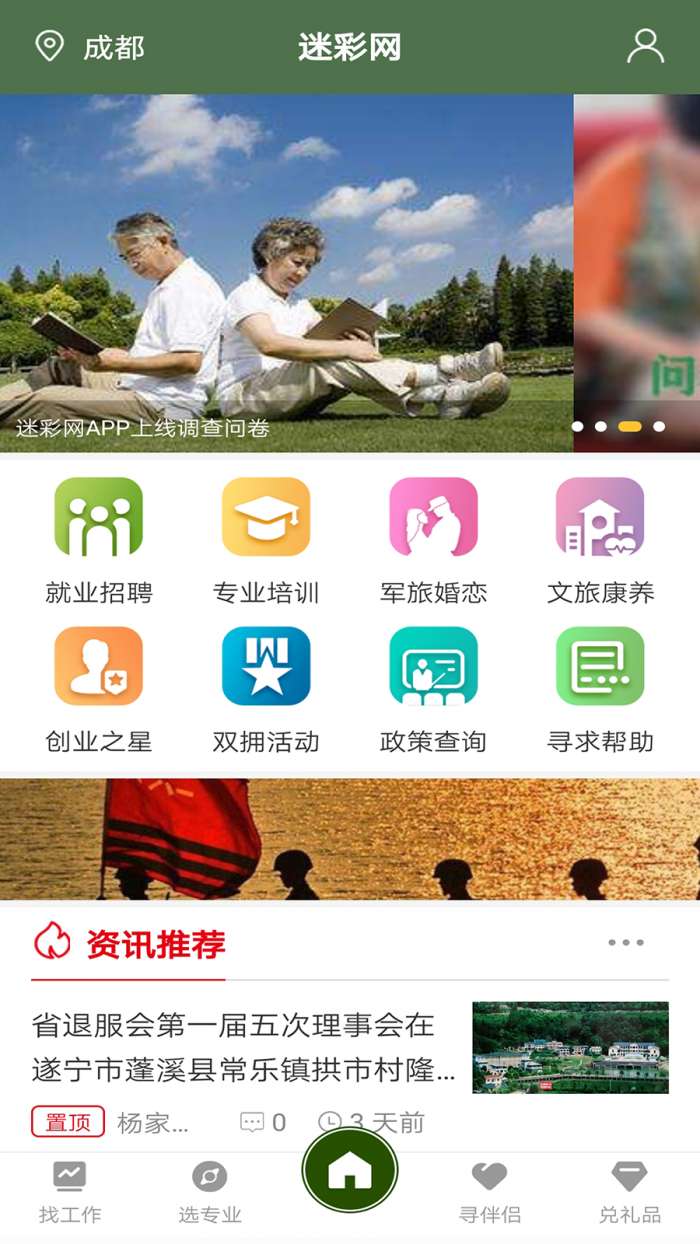Image resolution: width=700 pixels, height=1244 pixels.
Task: Go to the center home button
Action: coord(350,1170)
